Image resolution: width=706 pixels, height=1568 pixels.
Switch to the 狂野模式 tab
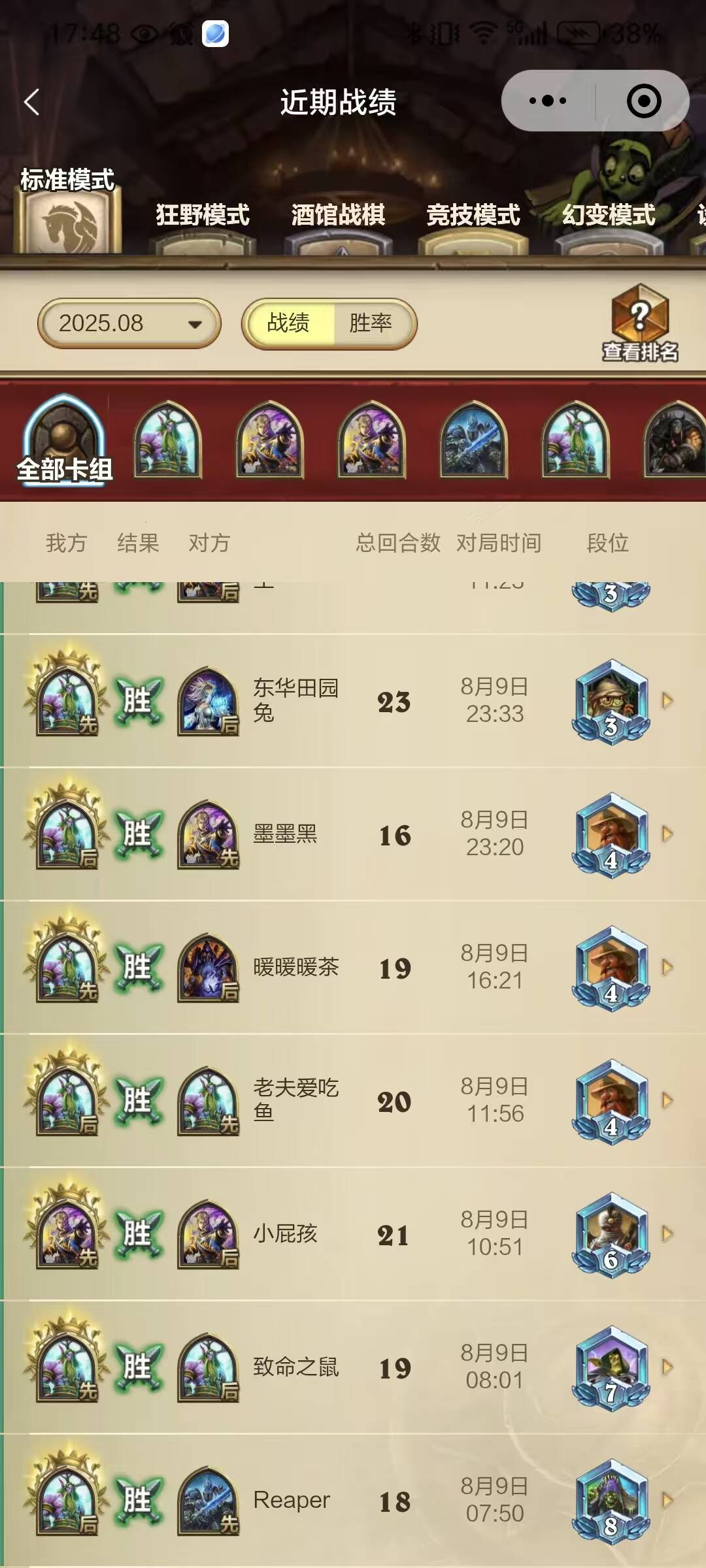[203, 216]
